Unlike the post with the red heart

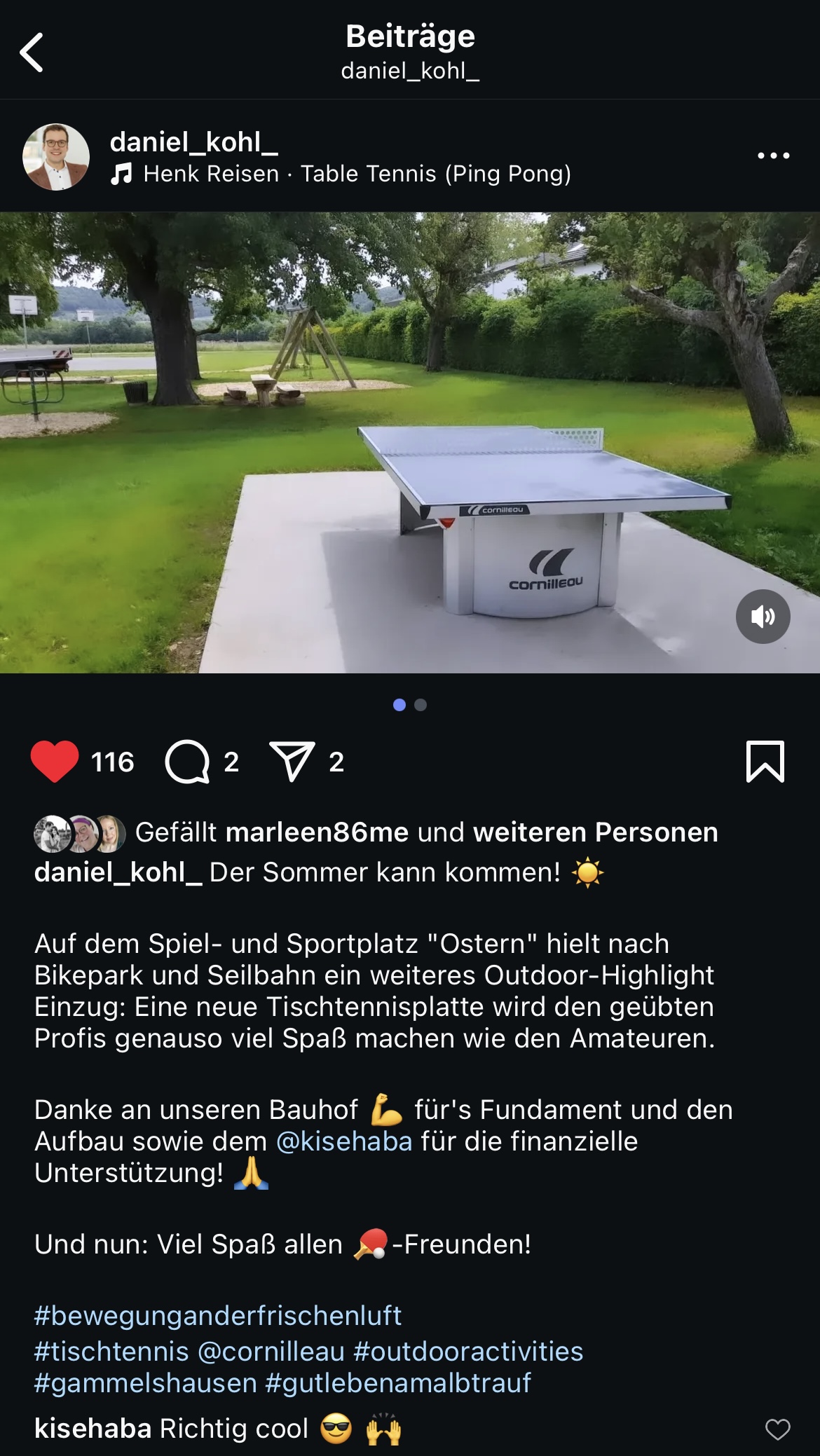coord(55,762)
